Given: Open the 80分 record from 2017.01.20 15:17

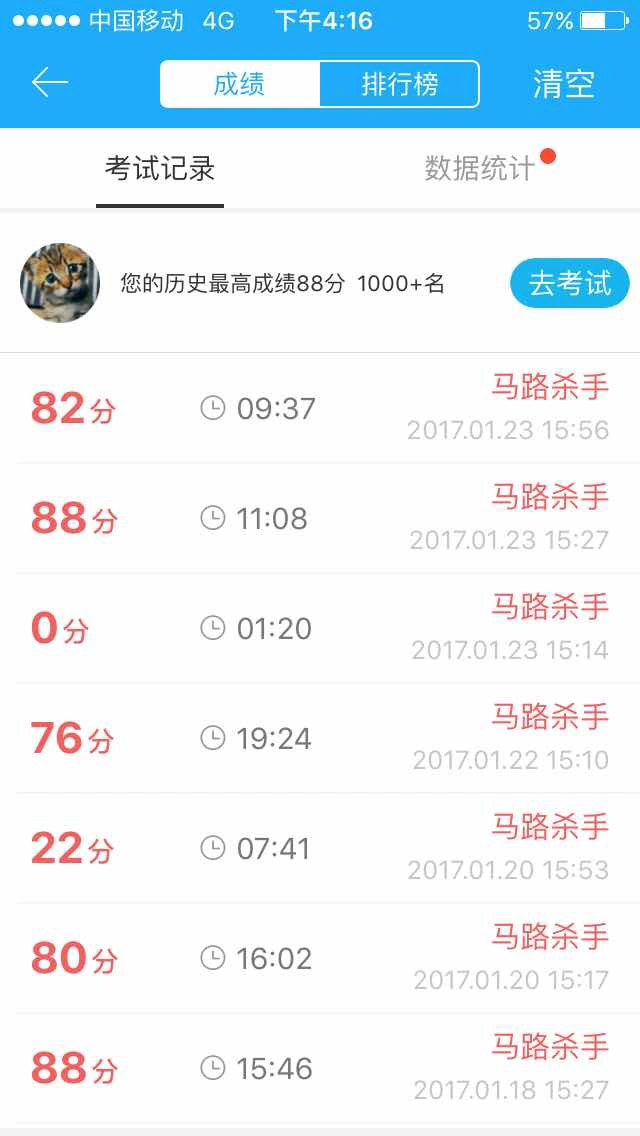Looking at the screenshot, I should click(x=320, y=958).
